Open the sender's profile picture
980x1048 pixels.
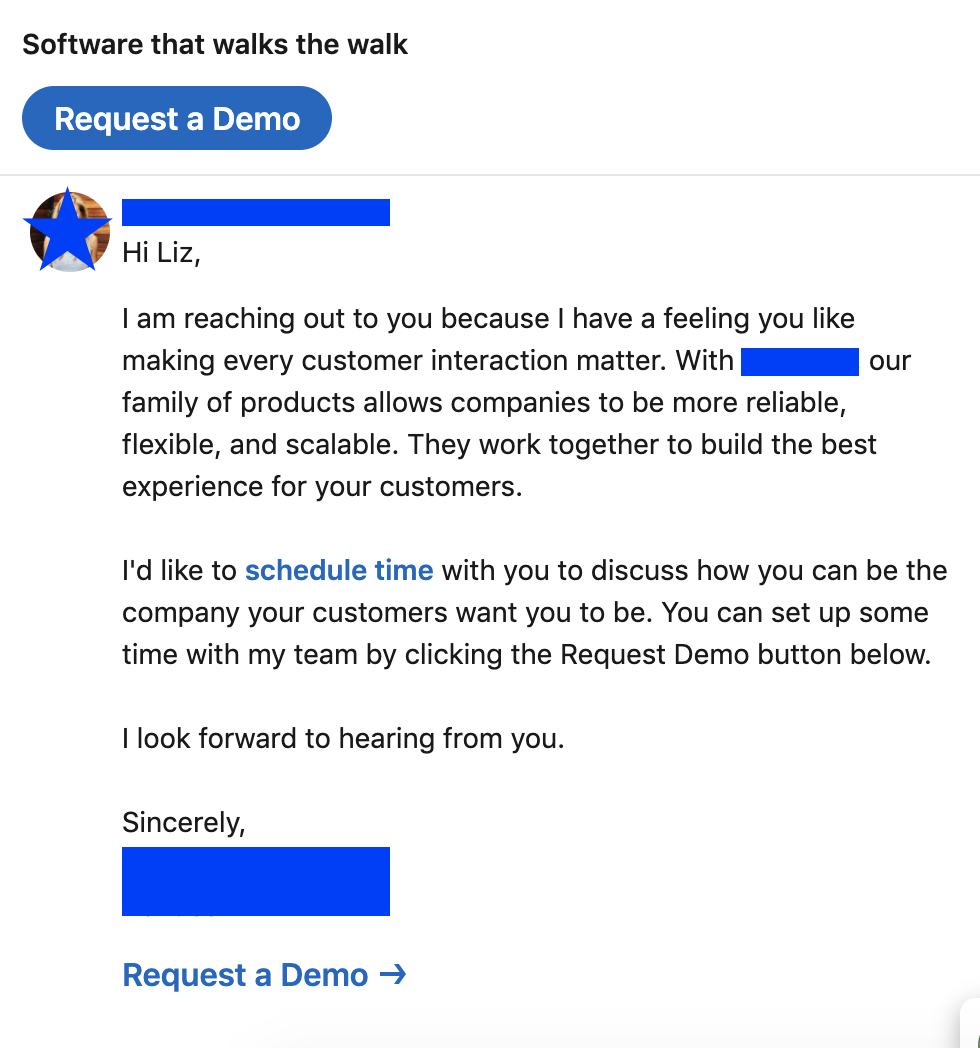[x=69, y=231]
